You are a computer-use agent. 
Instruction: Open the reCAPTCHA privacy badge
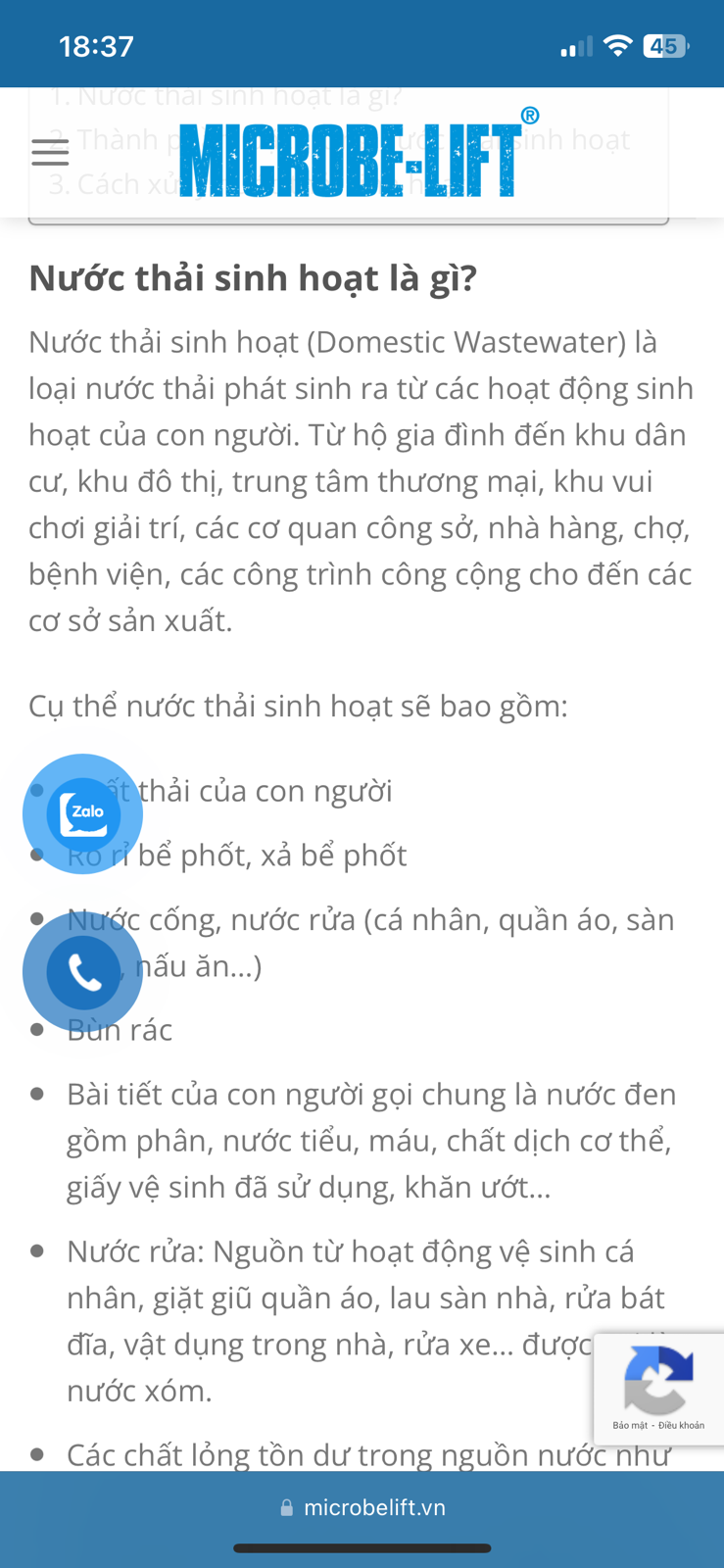click(658, 1389)
